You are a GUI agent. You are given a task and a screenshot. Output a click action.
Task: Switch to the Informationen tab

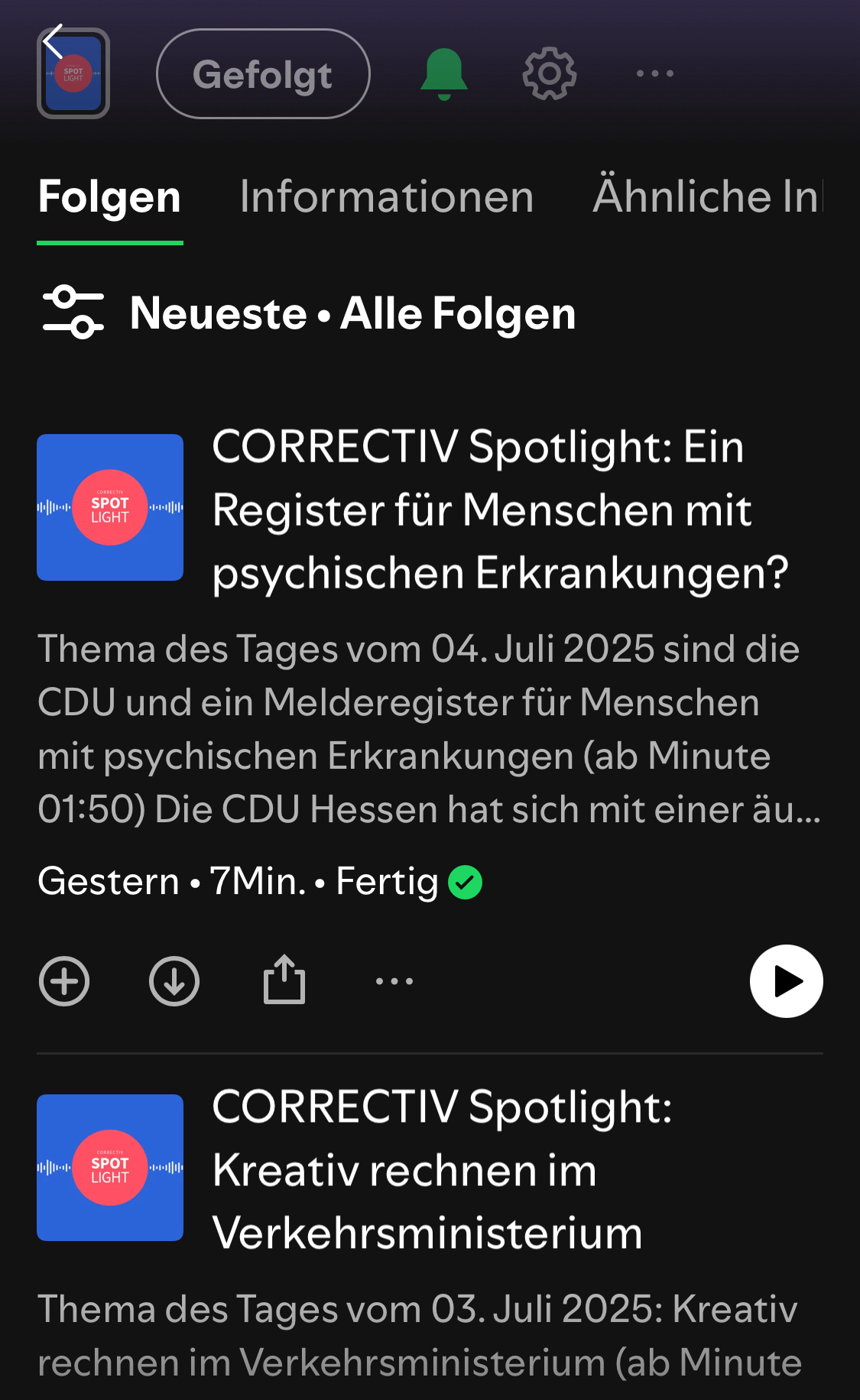click(x=387, y=197)
